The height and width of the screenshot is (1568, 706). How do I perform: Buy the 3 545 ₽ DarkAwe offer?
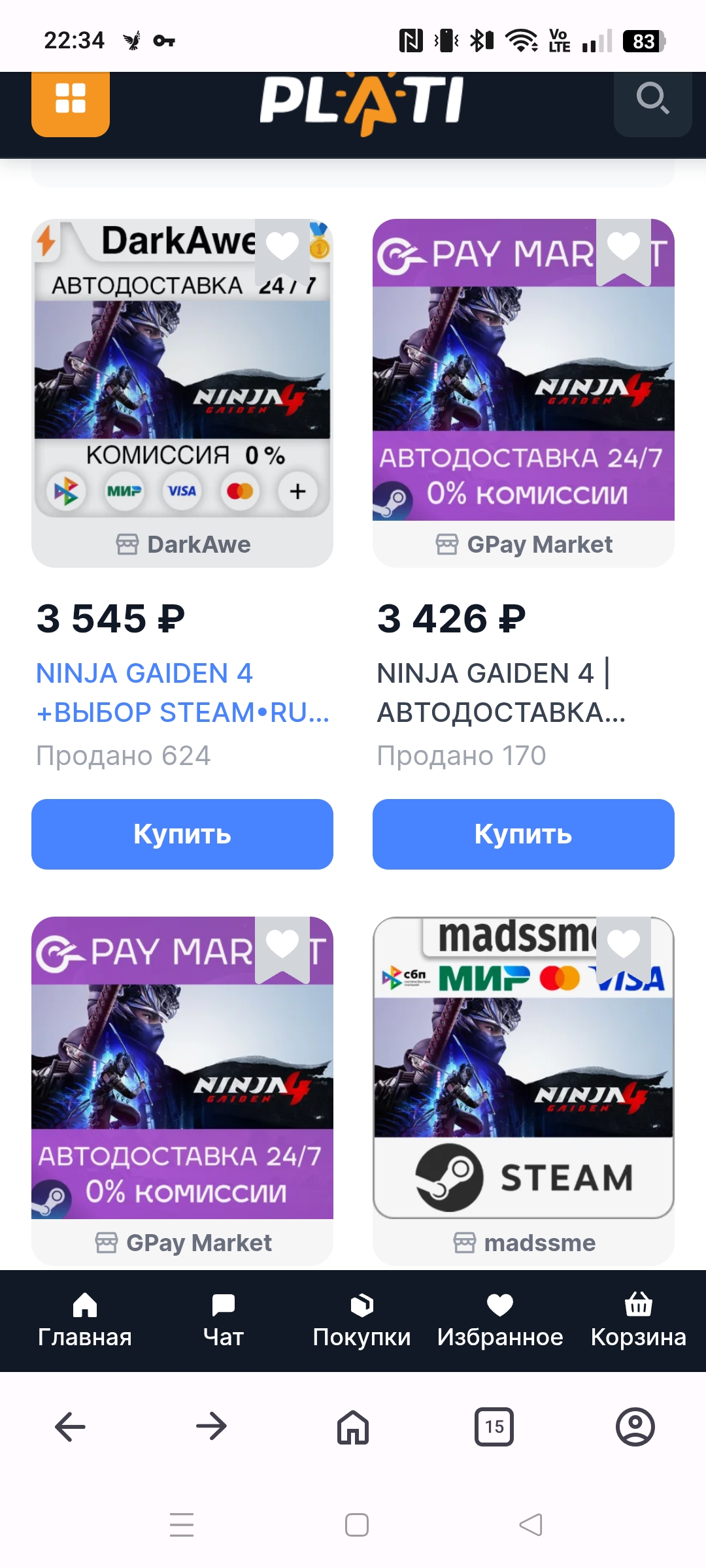182,834
